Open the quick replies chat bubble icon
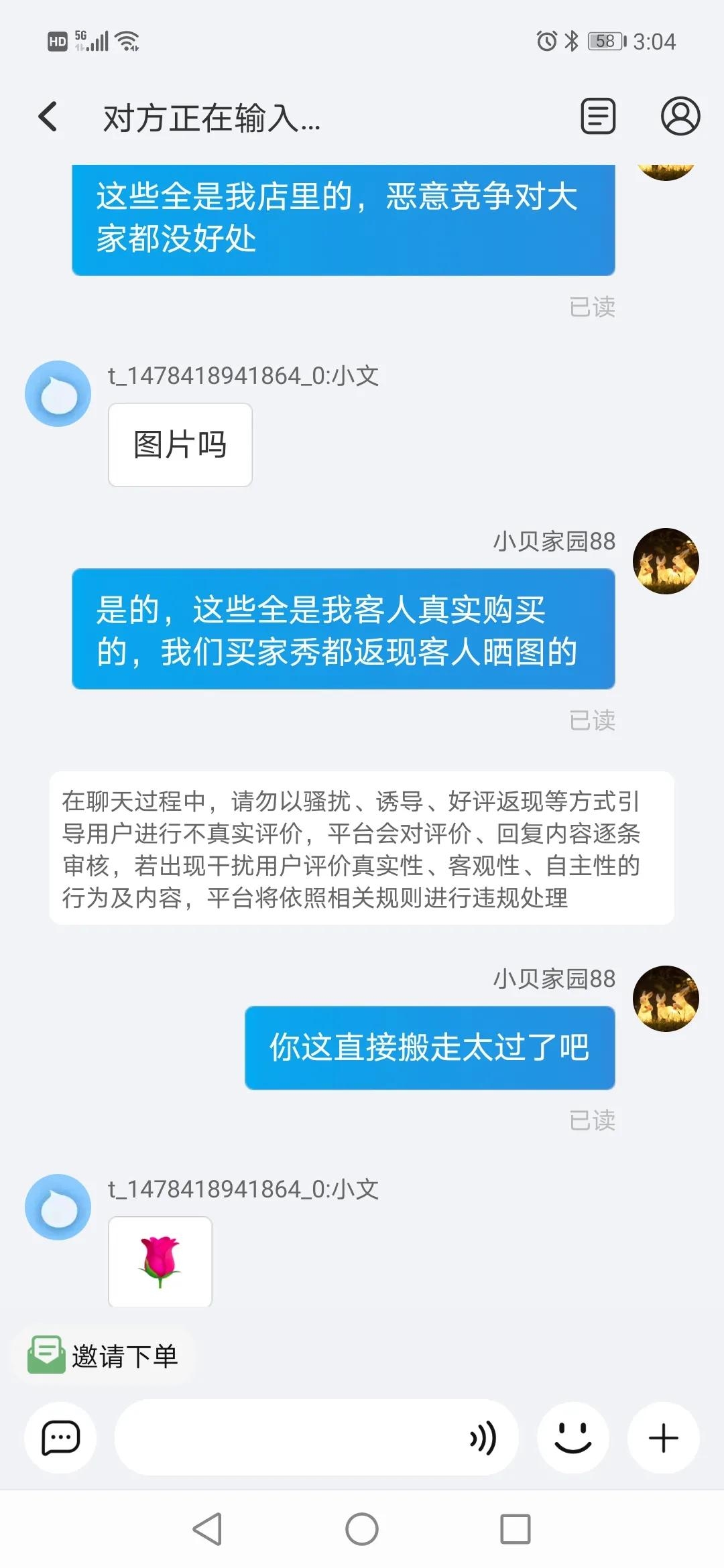The width and height of the screenshot is (724, 1568). click(x=60, y=1438)
